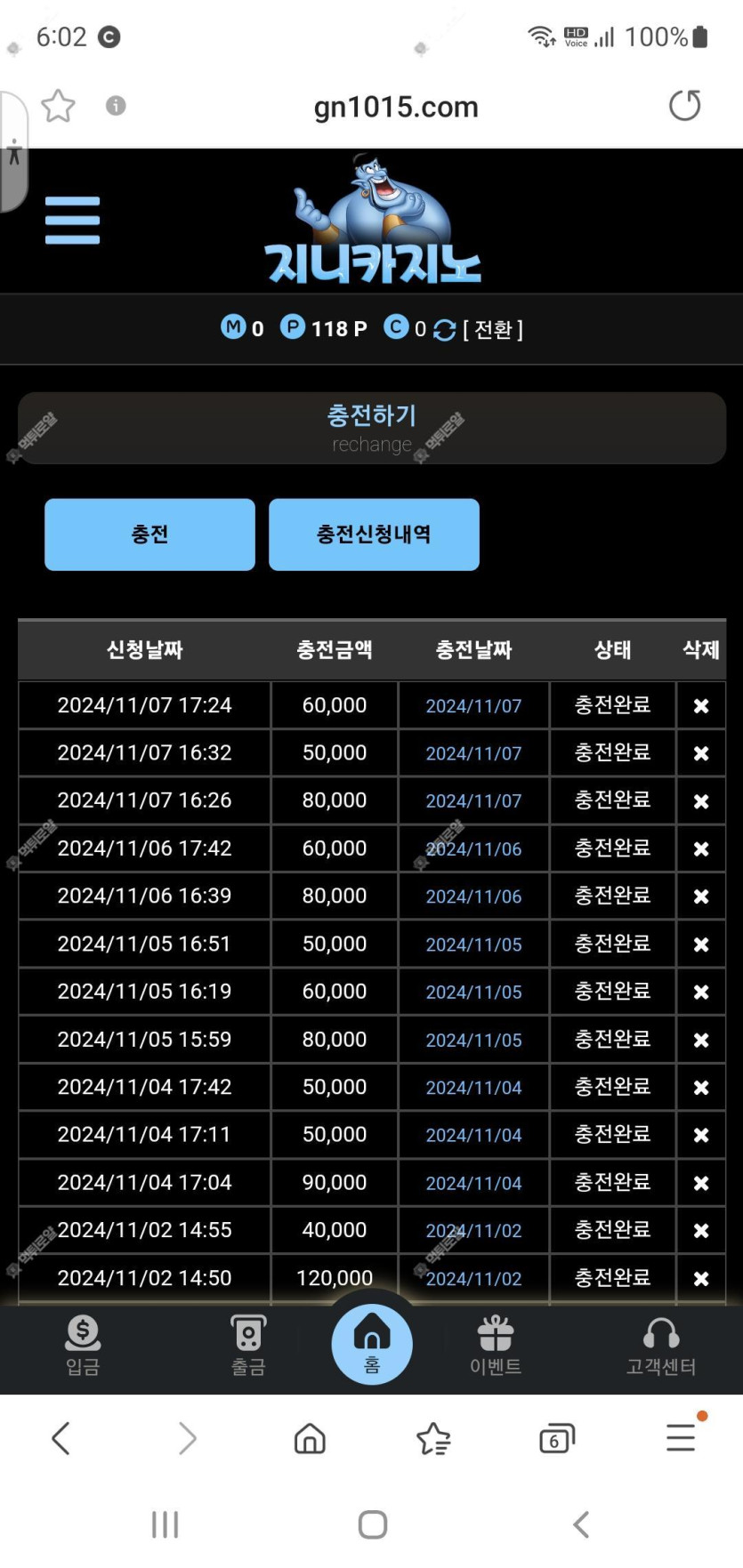The image size is (743, 1568).
Task: Open the browser's three-line menu
Action: pos(682,1436)
